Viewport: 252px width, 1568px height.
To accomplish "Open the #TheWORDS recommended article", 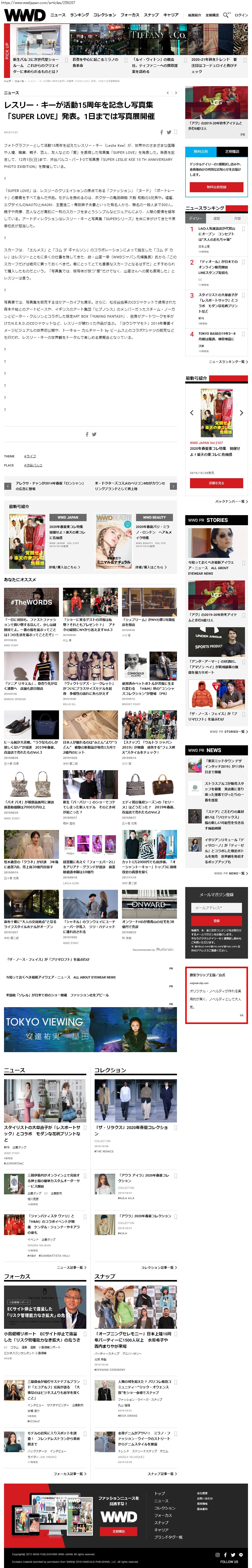I will (x=31, y=601).
